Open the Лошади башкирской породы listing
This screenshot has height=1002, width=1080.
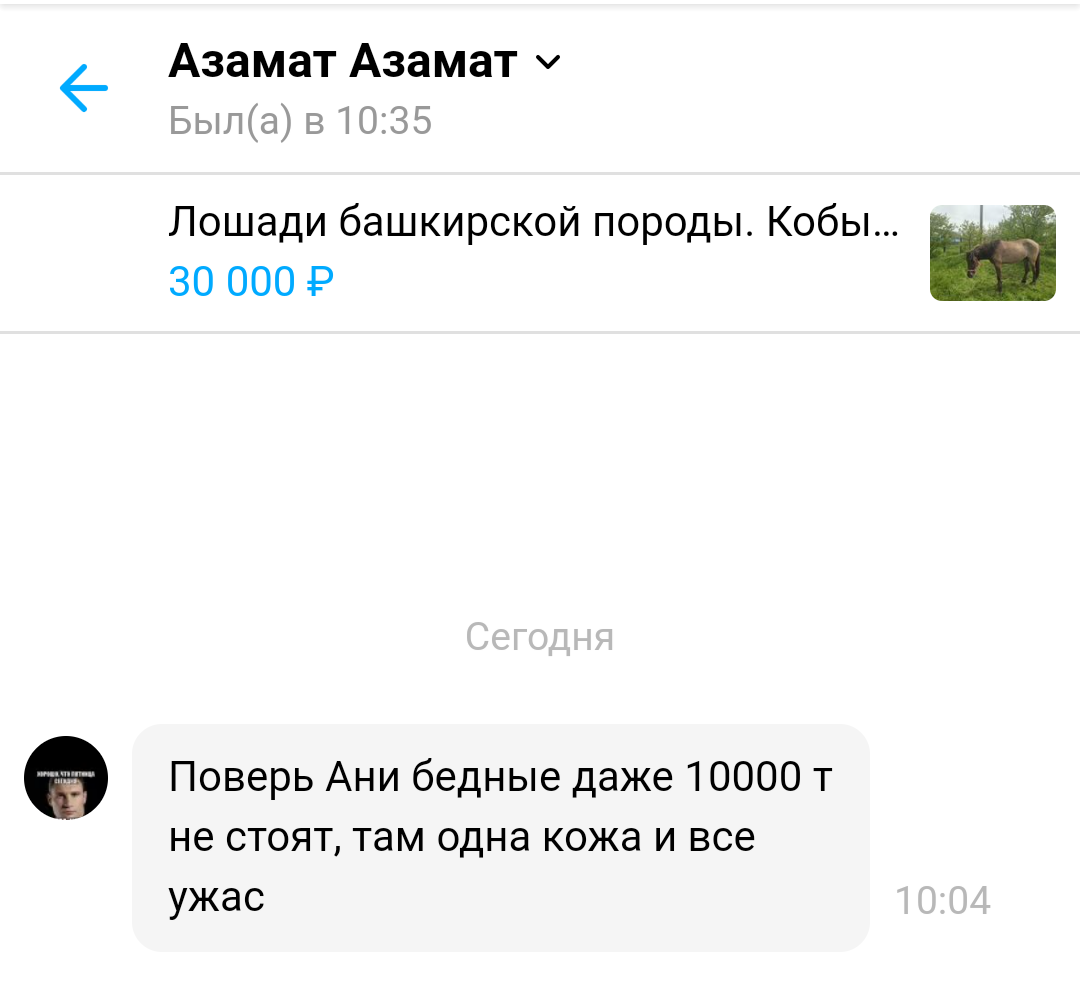pos(532,223)
